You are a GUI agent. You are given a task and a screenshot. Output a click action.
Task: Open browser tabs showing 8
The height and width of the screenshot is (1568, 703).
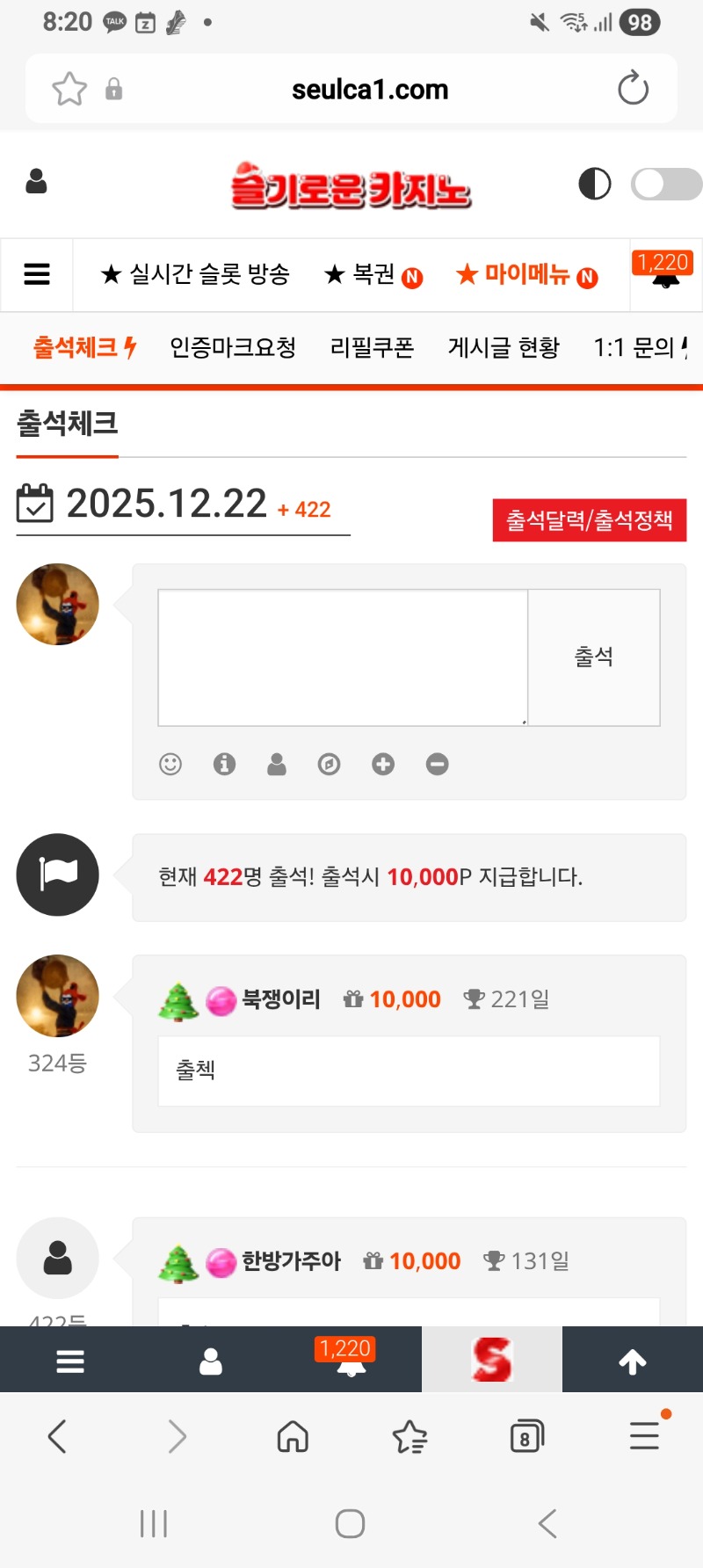(526, 1437)
